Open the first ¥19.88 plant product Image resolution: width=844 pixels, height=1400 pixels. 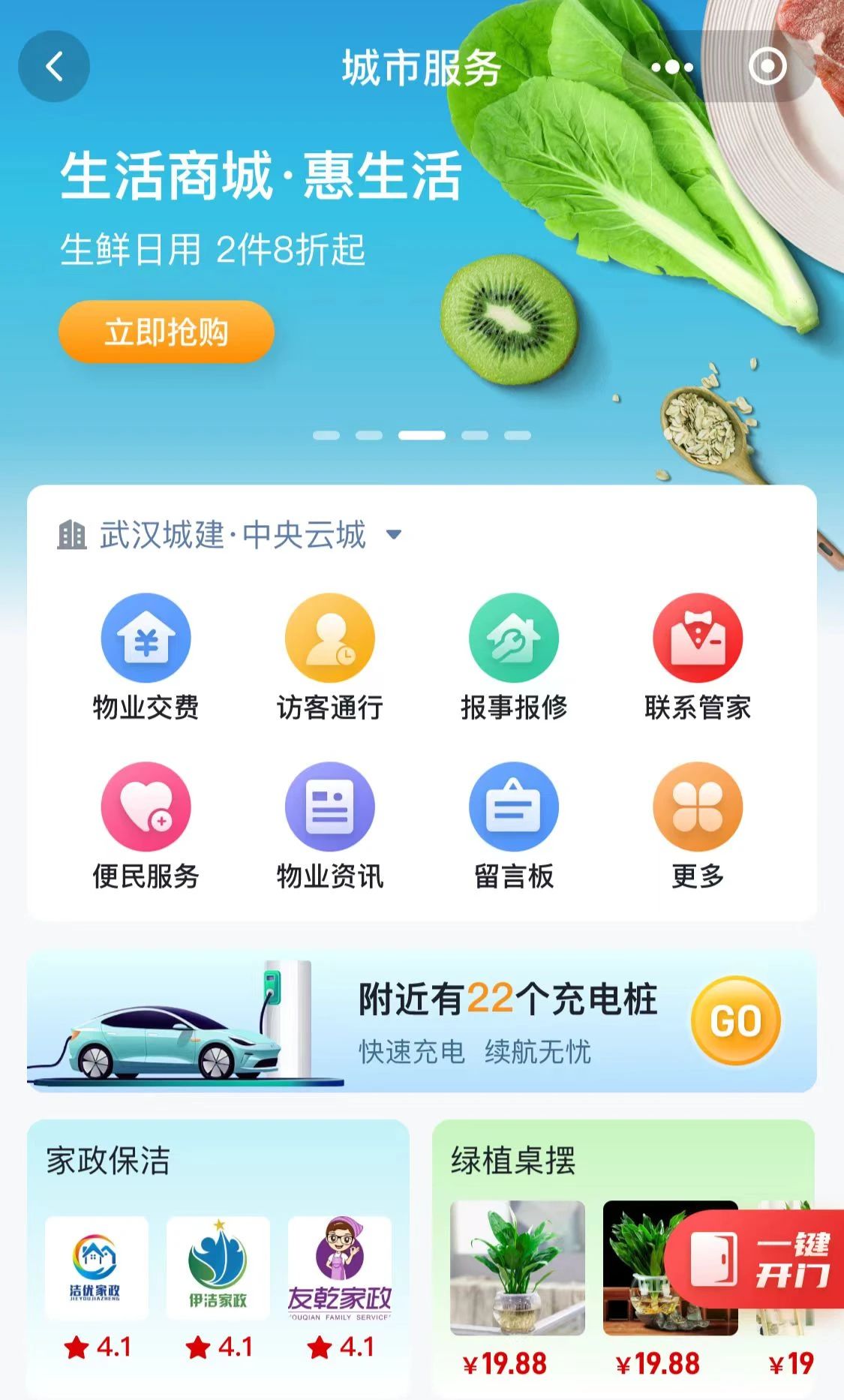coord(517,1268)
